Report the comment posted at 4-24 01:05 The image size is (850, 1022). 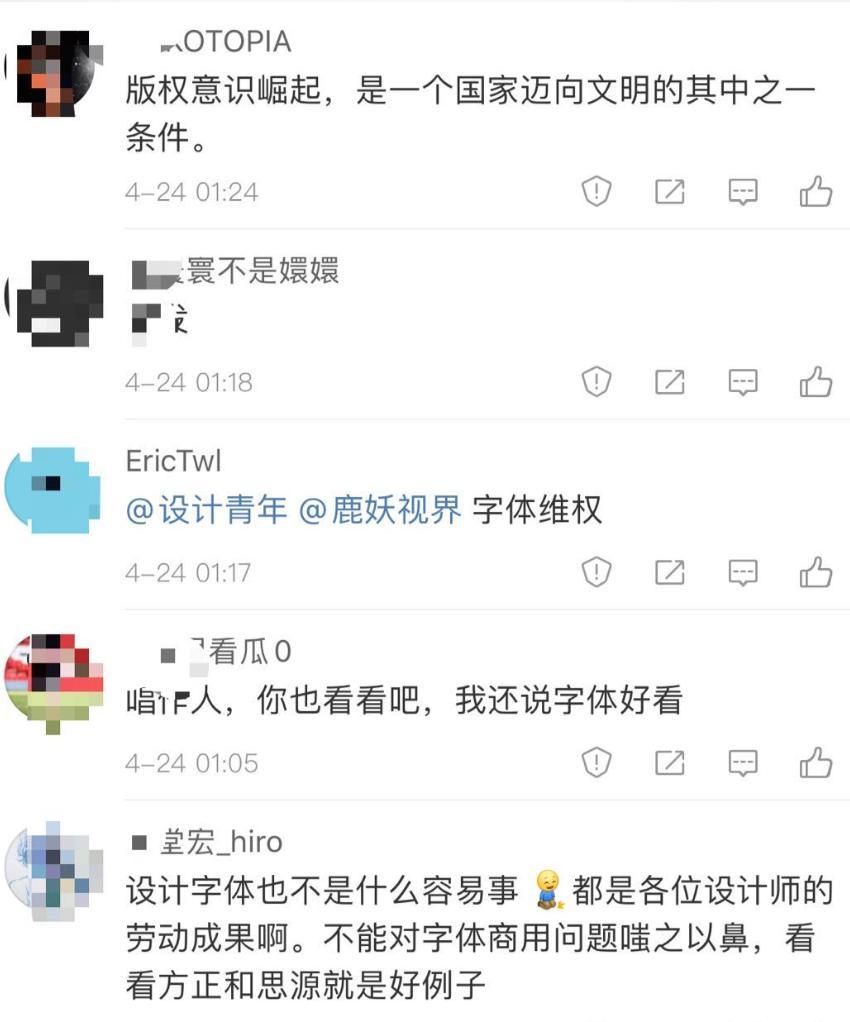(x=596, y=763)
